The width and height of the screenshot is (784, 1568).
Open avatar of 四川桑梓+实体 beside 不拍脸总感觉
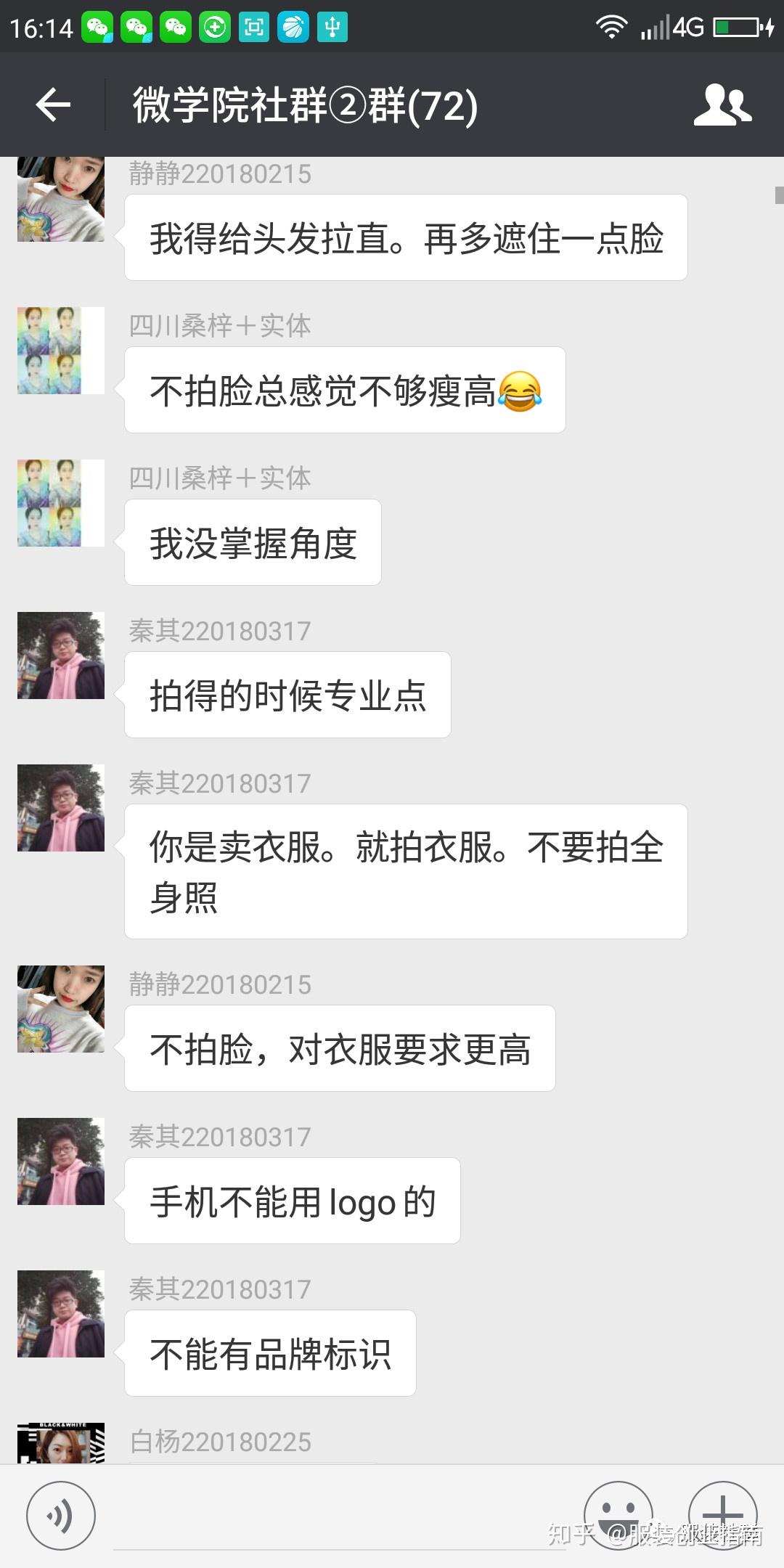click(61, 351)
